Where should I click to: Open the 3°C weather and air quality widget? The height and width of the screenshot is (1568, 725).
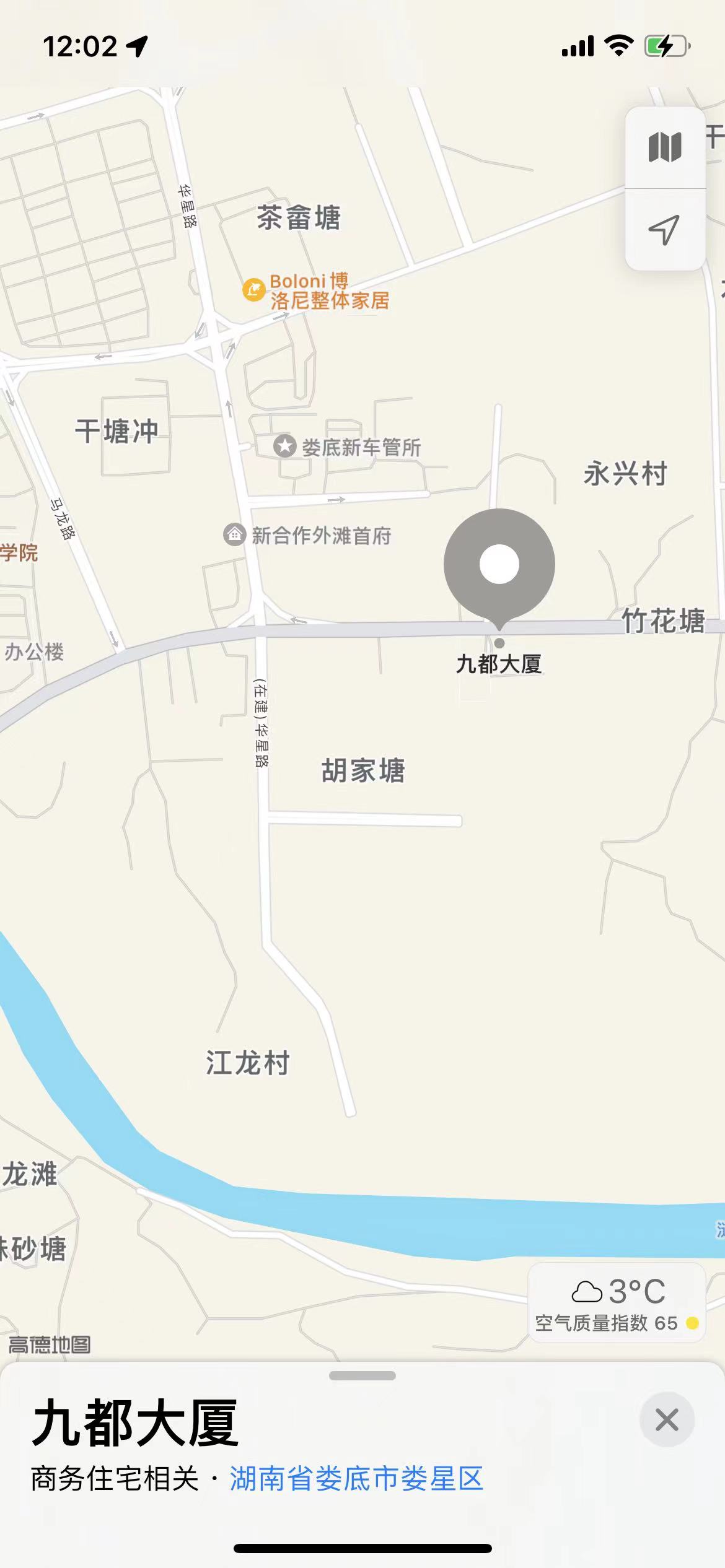617,1302
